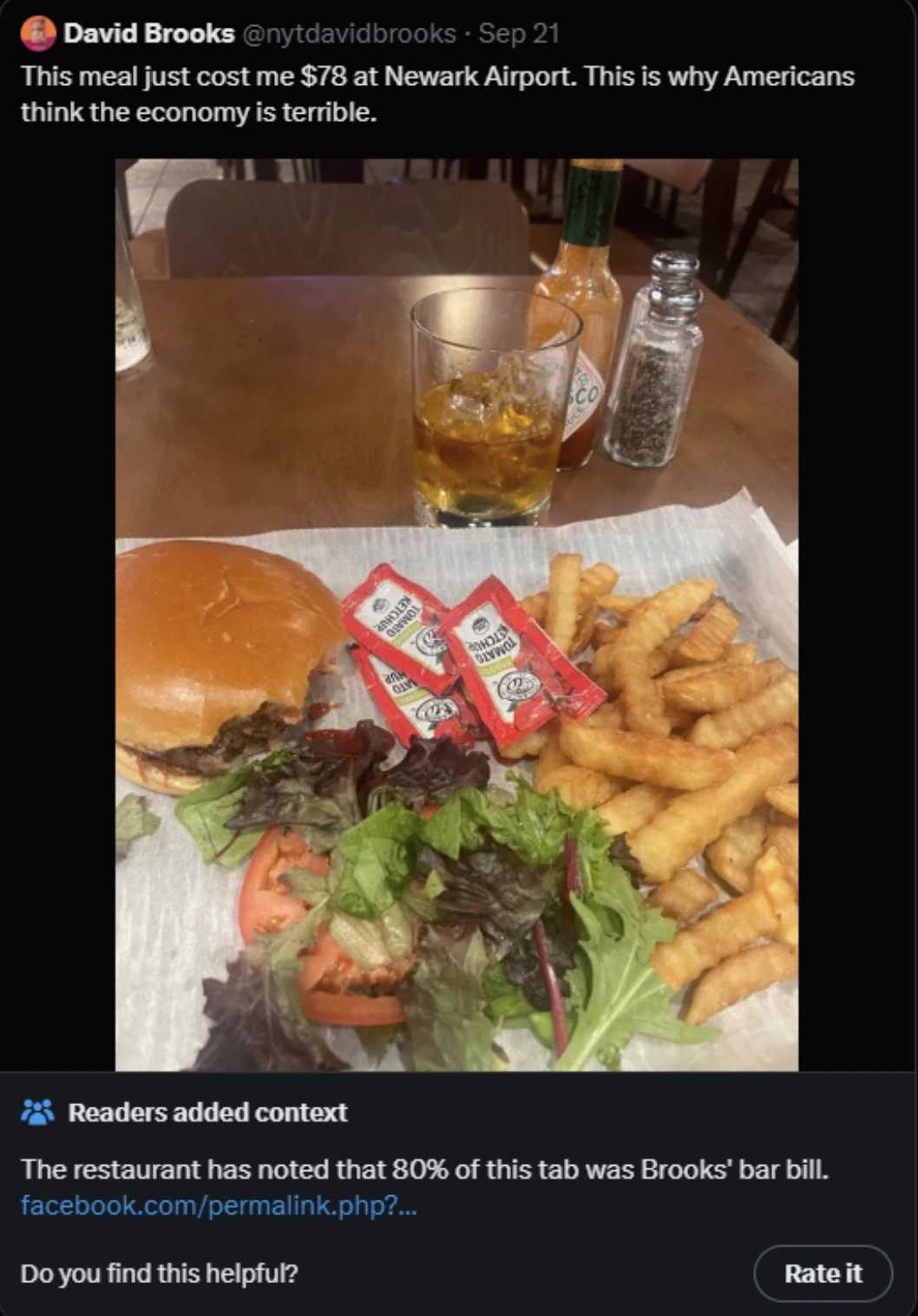Image resolution: width=918 pixels, height=1316 pixels.
Task: Enlarge the burger meal photo
Action: pyautogui.click(x=456, y=615)
